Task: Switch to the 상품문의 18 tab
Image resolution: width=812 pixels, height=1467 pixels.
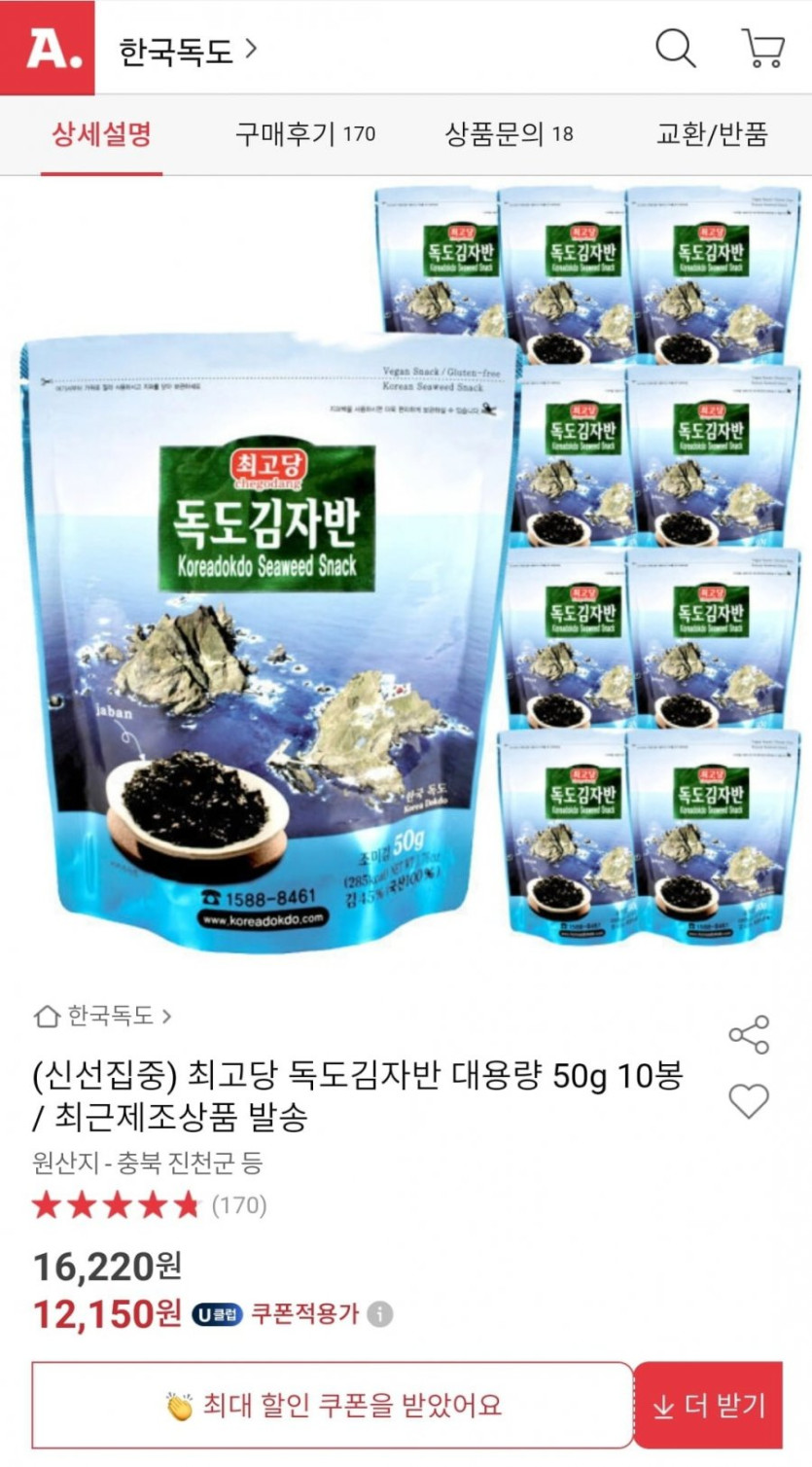Action: click(x=509, y=134)
